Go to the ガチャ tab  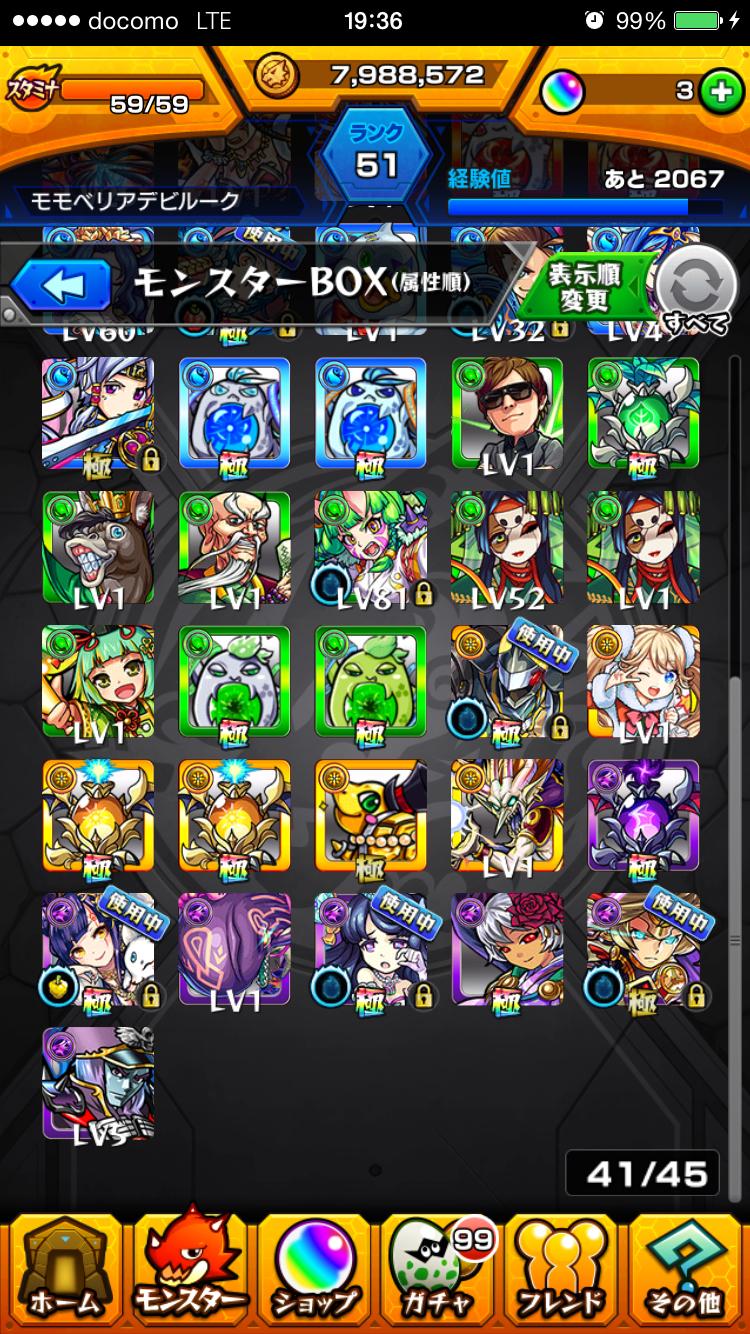pos(438,1269)
